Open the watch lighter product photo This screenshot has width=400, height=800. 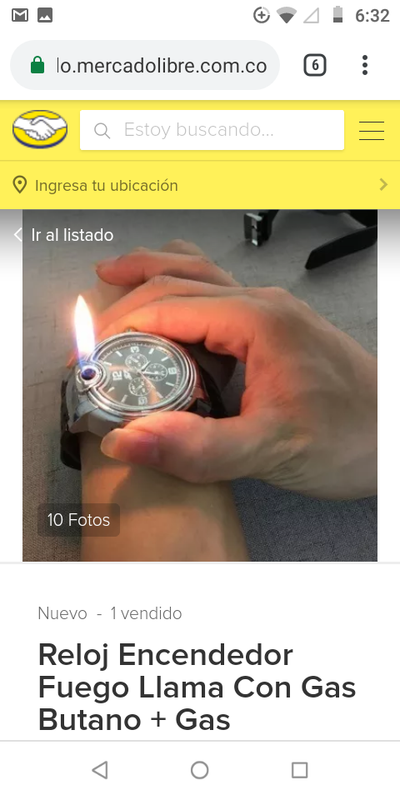(200, 386)
